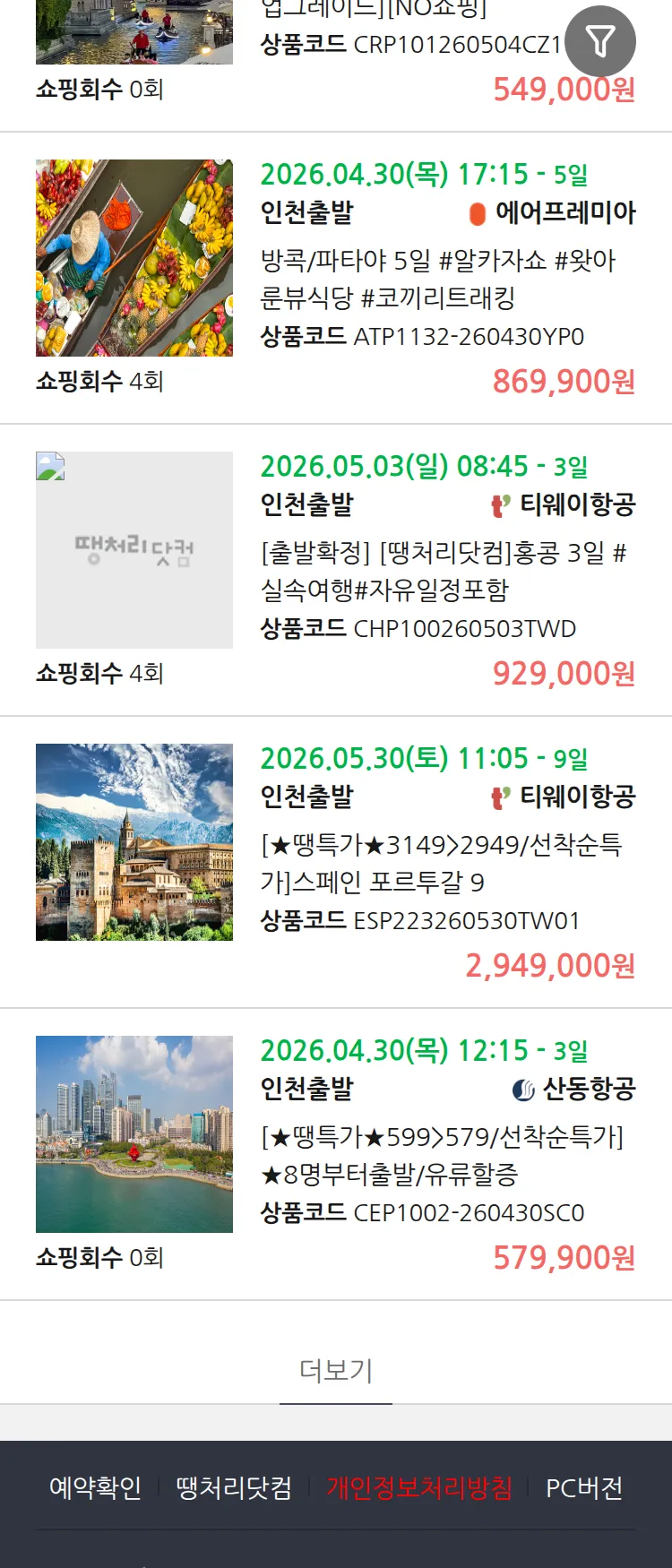Go to 예약확인 in the footer
This screenshot has height=1568, width=672.
95,1488
